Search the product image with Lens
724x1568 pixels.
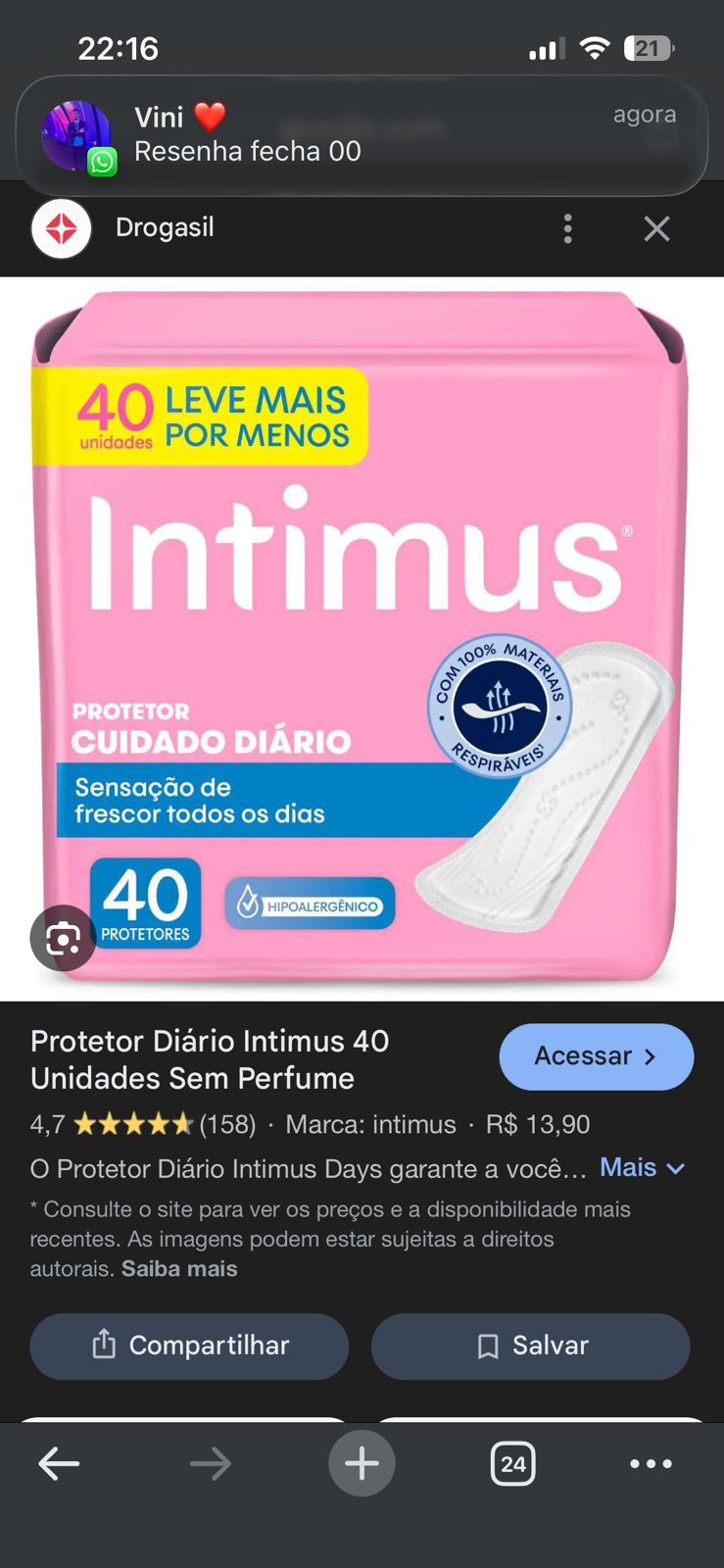(63, 938)
